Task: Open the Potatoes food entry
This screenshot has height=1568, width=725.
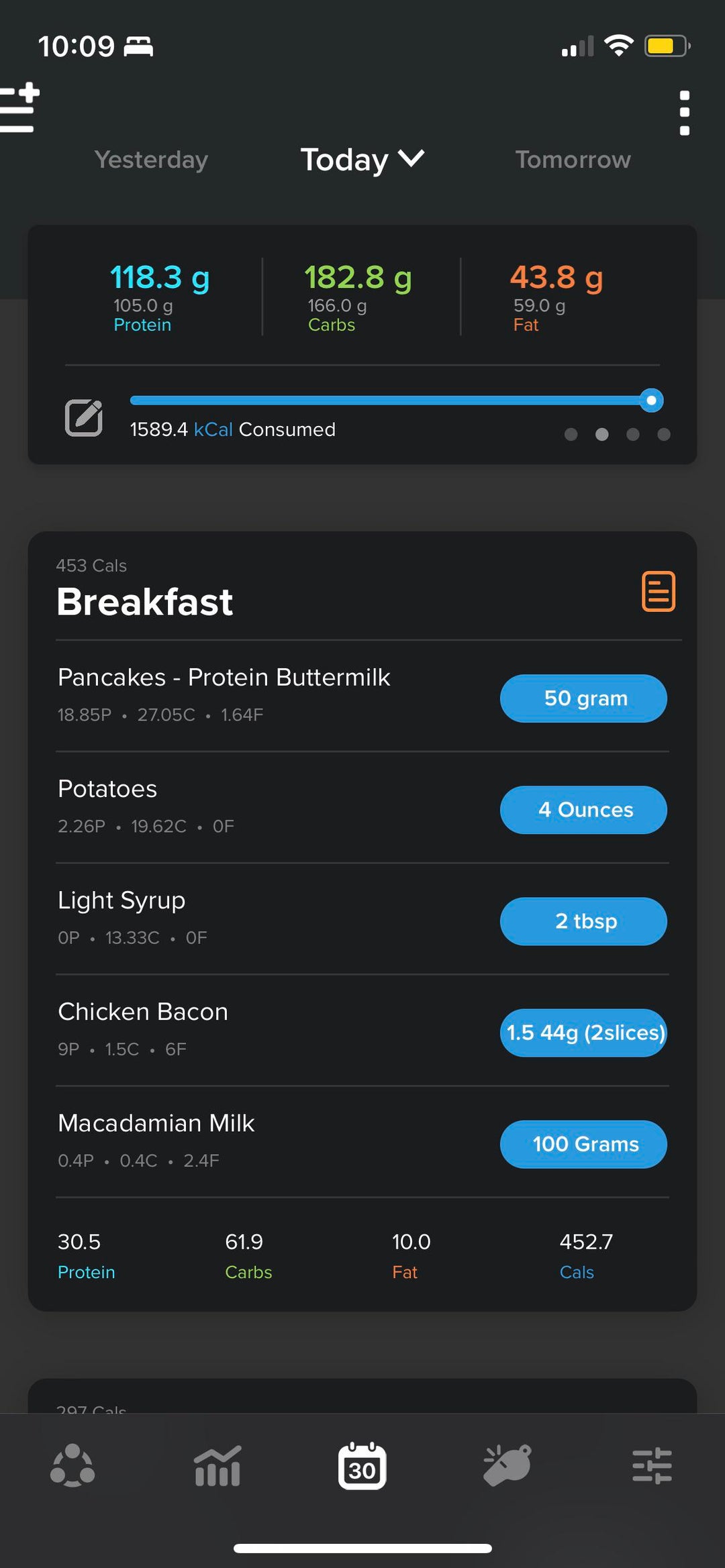Action: coord(107,789)
